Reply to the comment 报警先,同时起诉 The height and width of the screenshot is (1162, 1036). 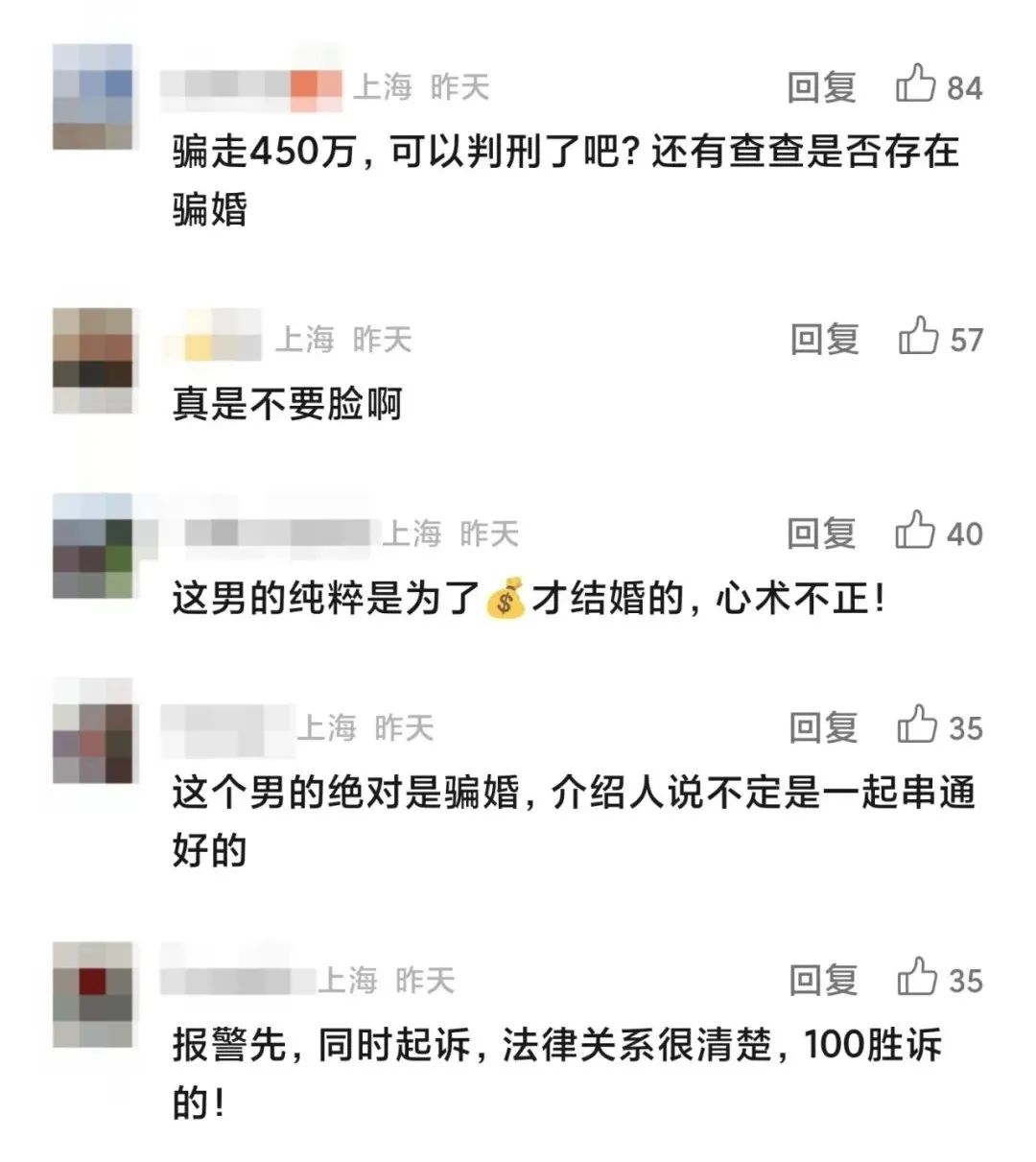point(823,980)
